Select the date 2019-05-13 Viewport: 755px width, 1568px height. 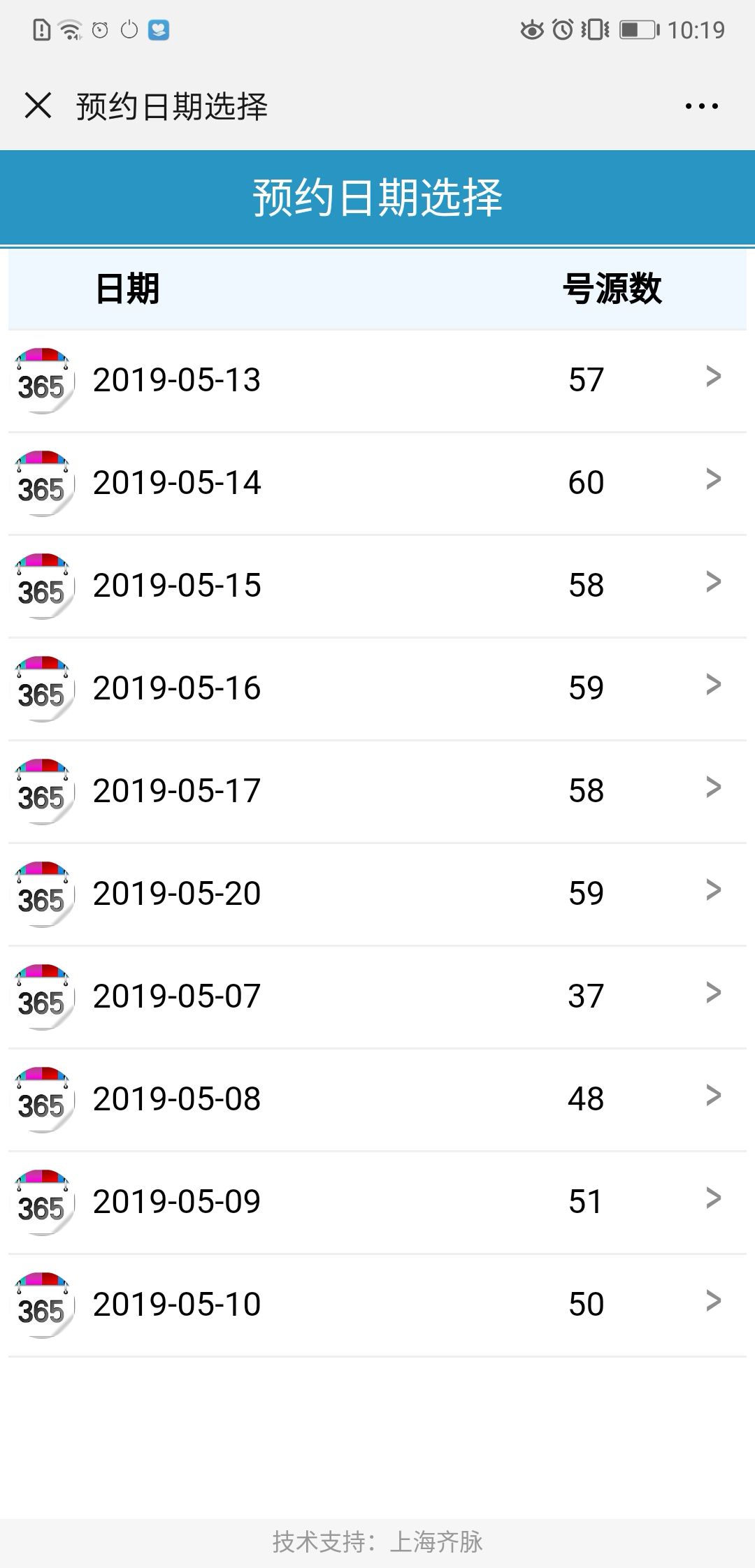point(377,381)
